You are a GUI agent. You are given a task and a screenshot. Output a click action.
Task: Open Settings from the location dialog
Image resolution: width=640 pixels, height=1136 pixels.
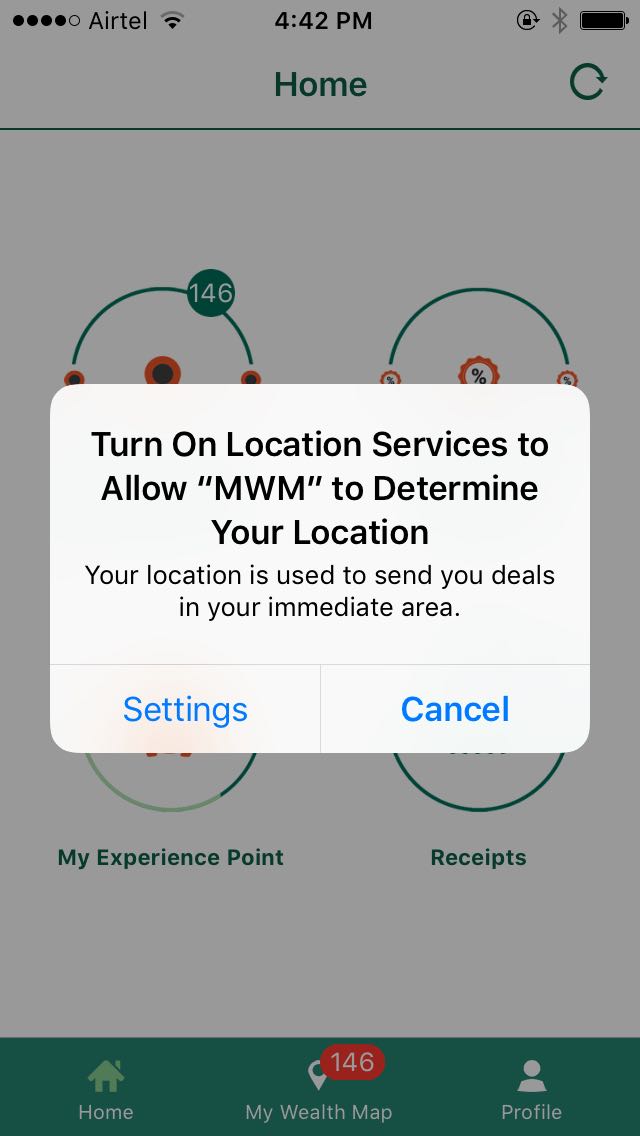click(x=185, y=709)
